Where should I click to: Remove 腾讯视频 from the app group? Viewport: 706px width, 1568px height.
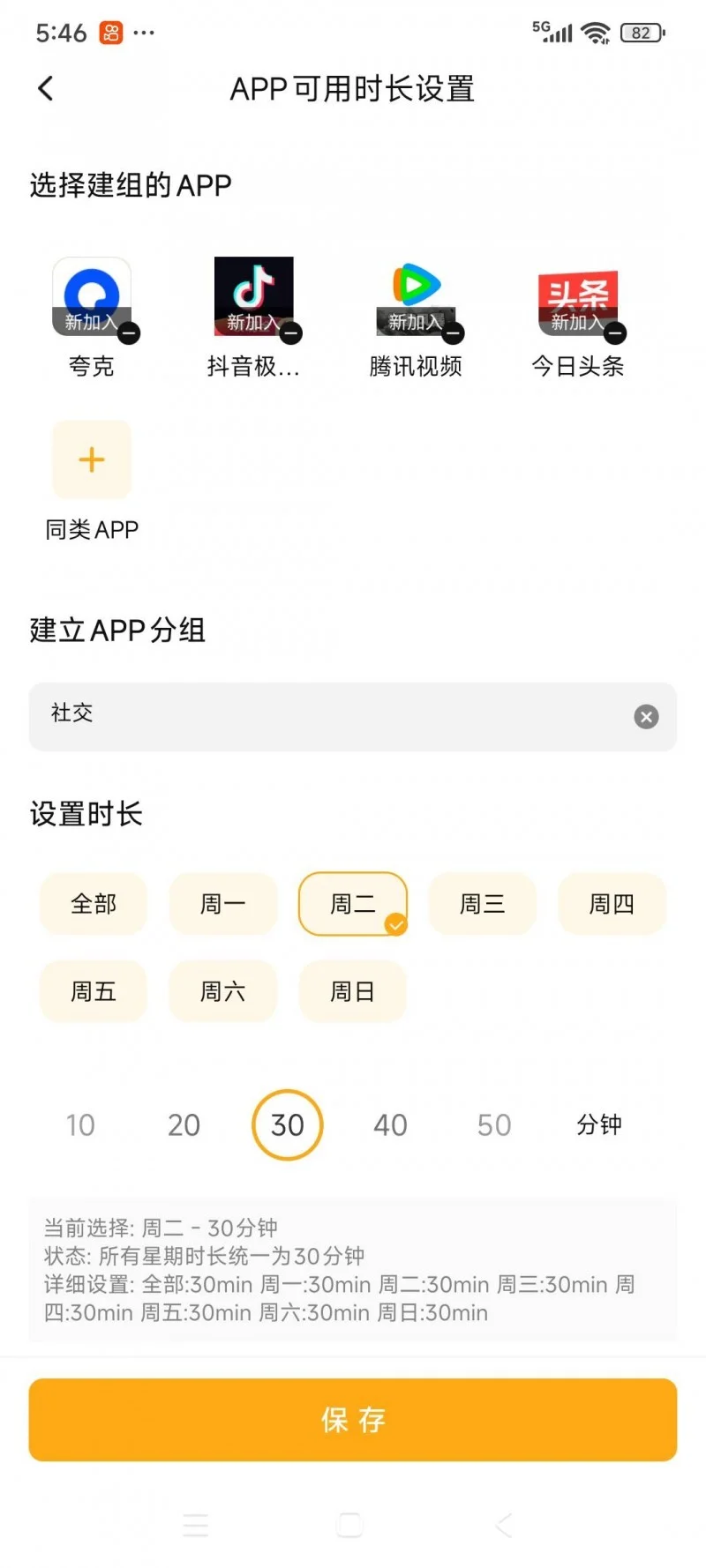[x=454, y=333]
